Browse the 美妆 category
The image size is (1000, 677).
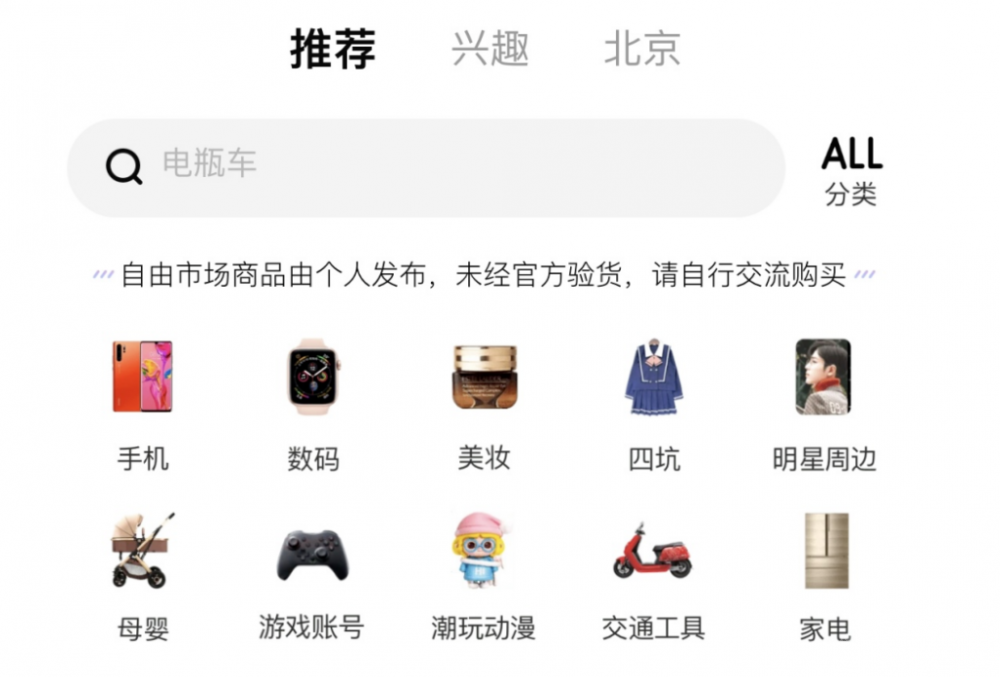coord(484,402)
